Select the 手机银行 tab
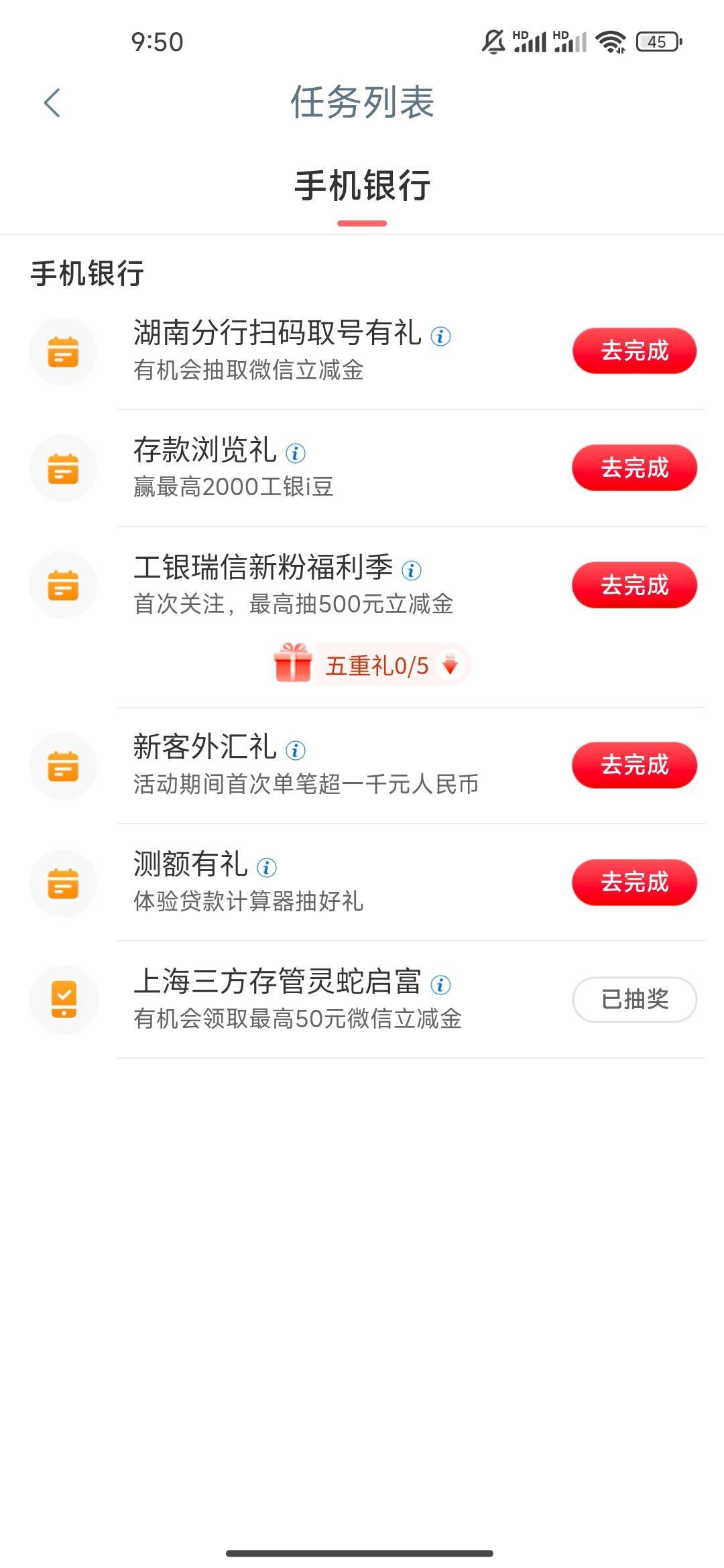 point(362,186)
